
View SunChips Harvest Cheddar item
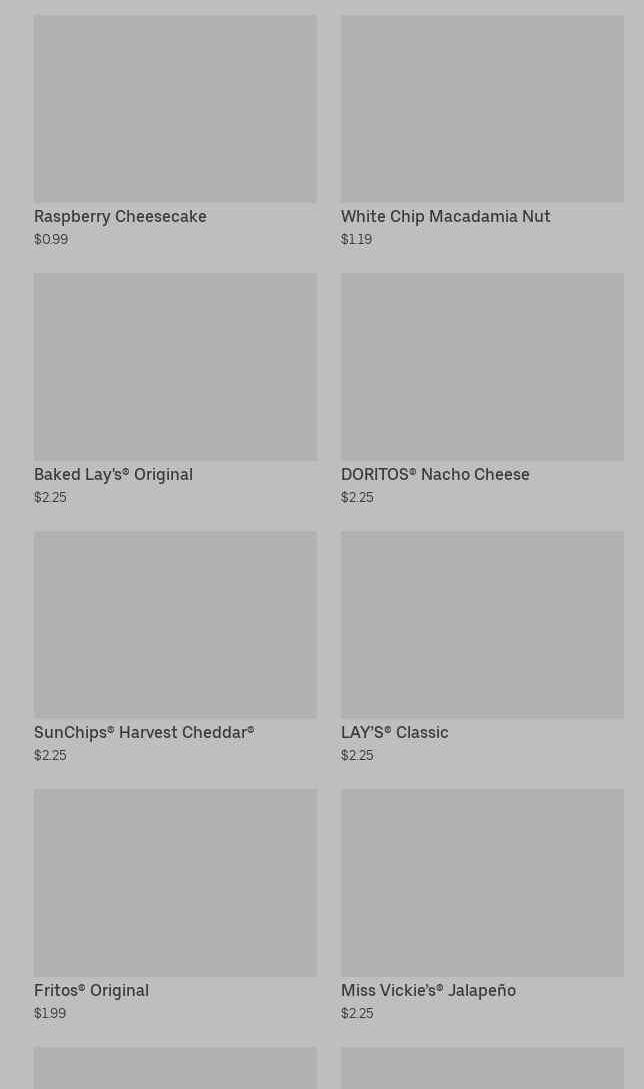coord(175,647)
